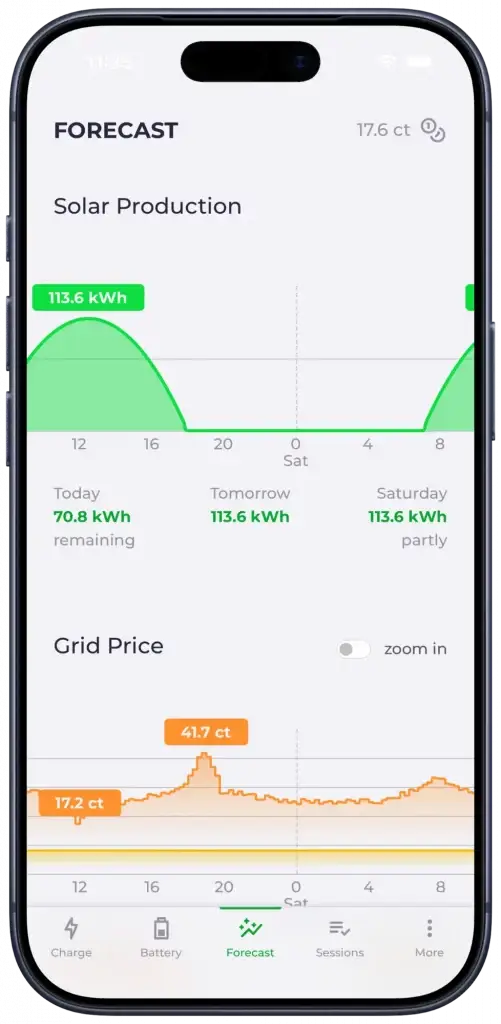
Task: Toggle the zoom in switch
Action: [x=354, y=649]
